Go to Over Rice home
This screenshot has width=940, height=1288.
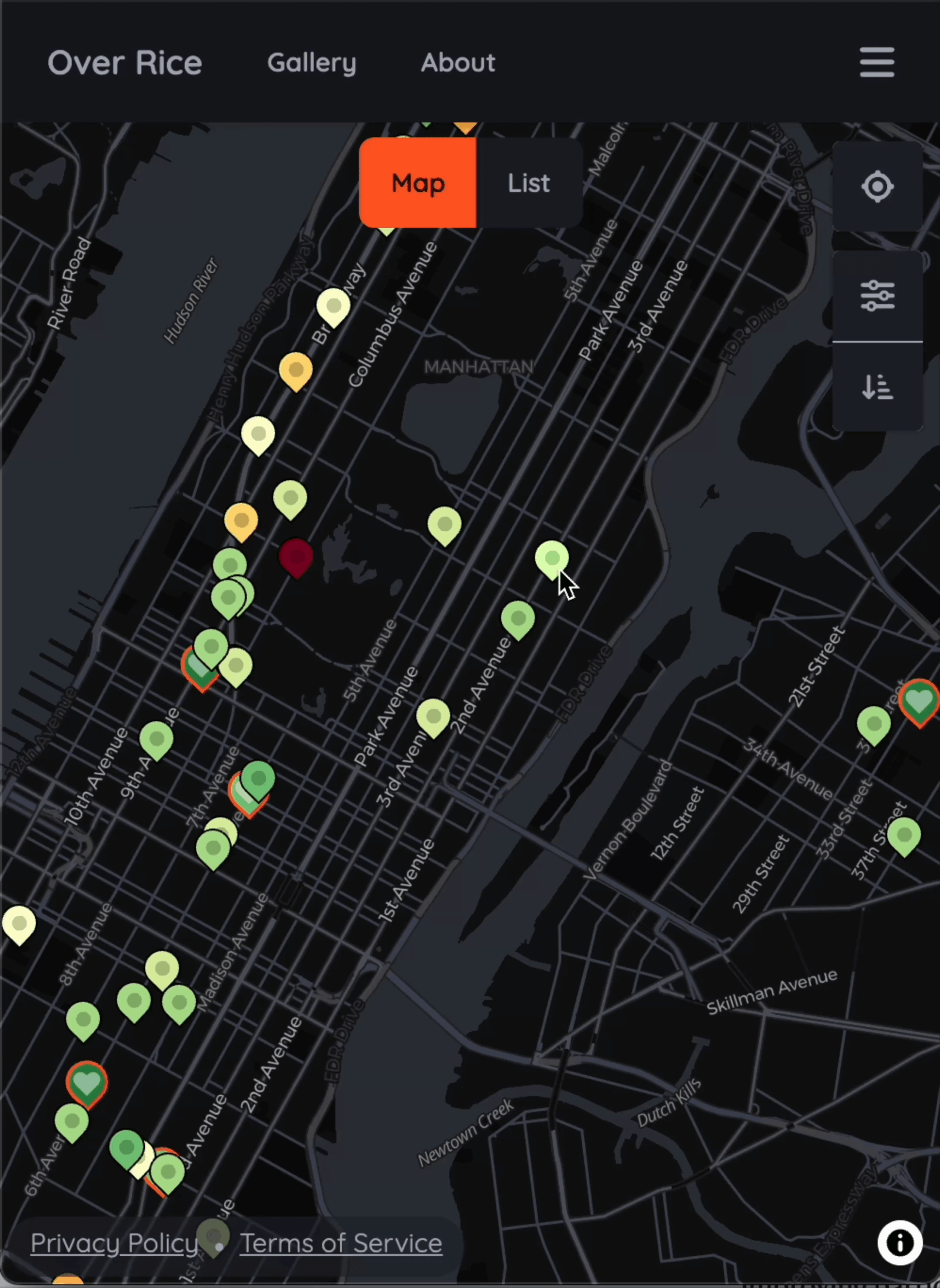[125, 62]
